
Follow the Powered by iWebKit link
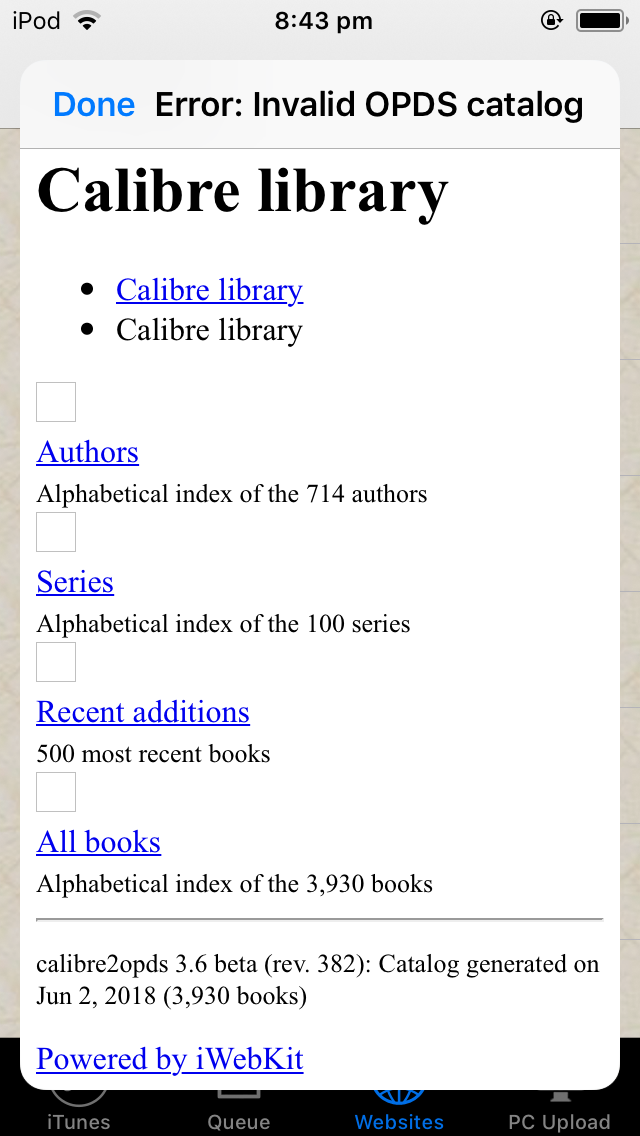(170, 1058)
